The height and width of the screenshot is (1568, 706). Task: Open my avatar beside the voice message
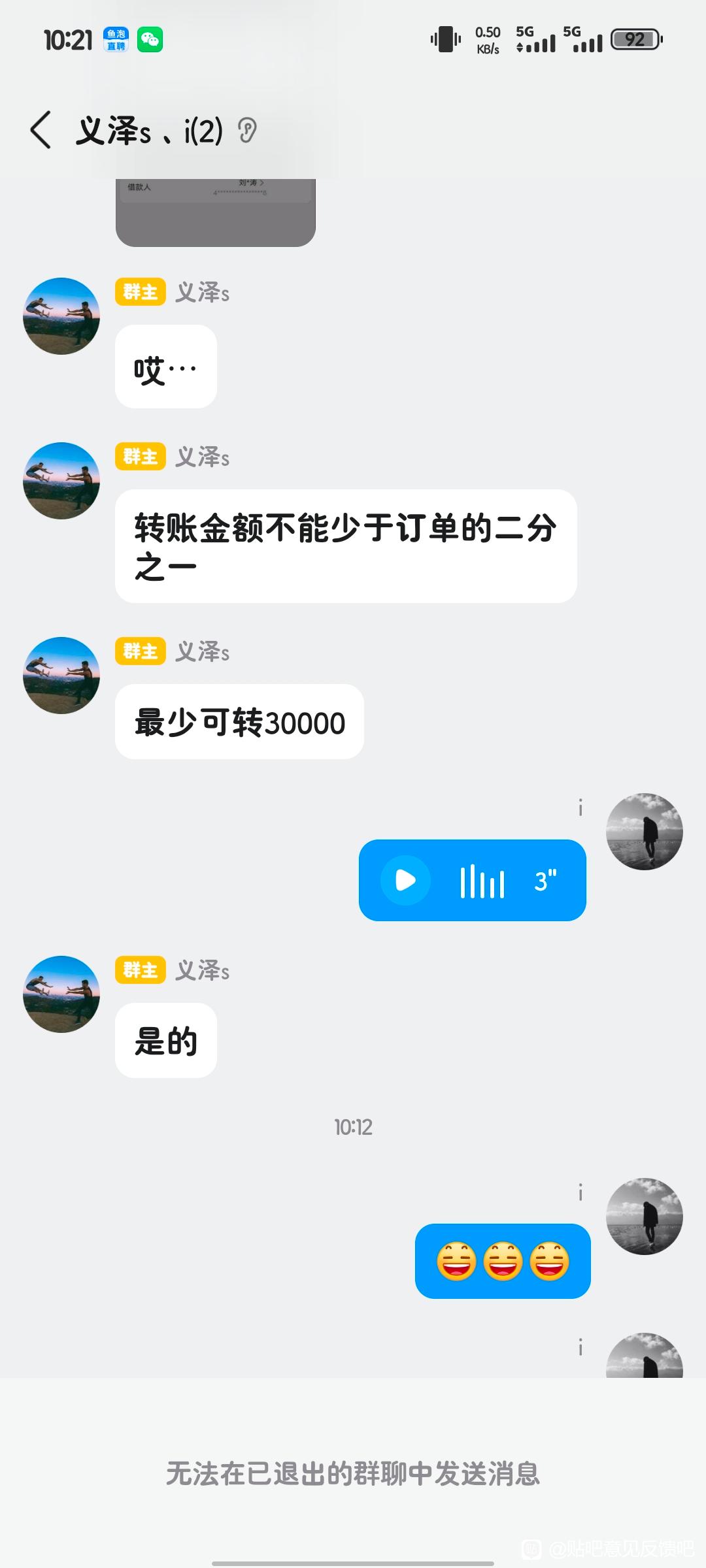click(645, 832)
